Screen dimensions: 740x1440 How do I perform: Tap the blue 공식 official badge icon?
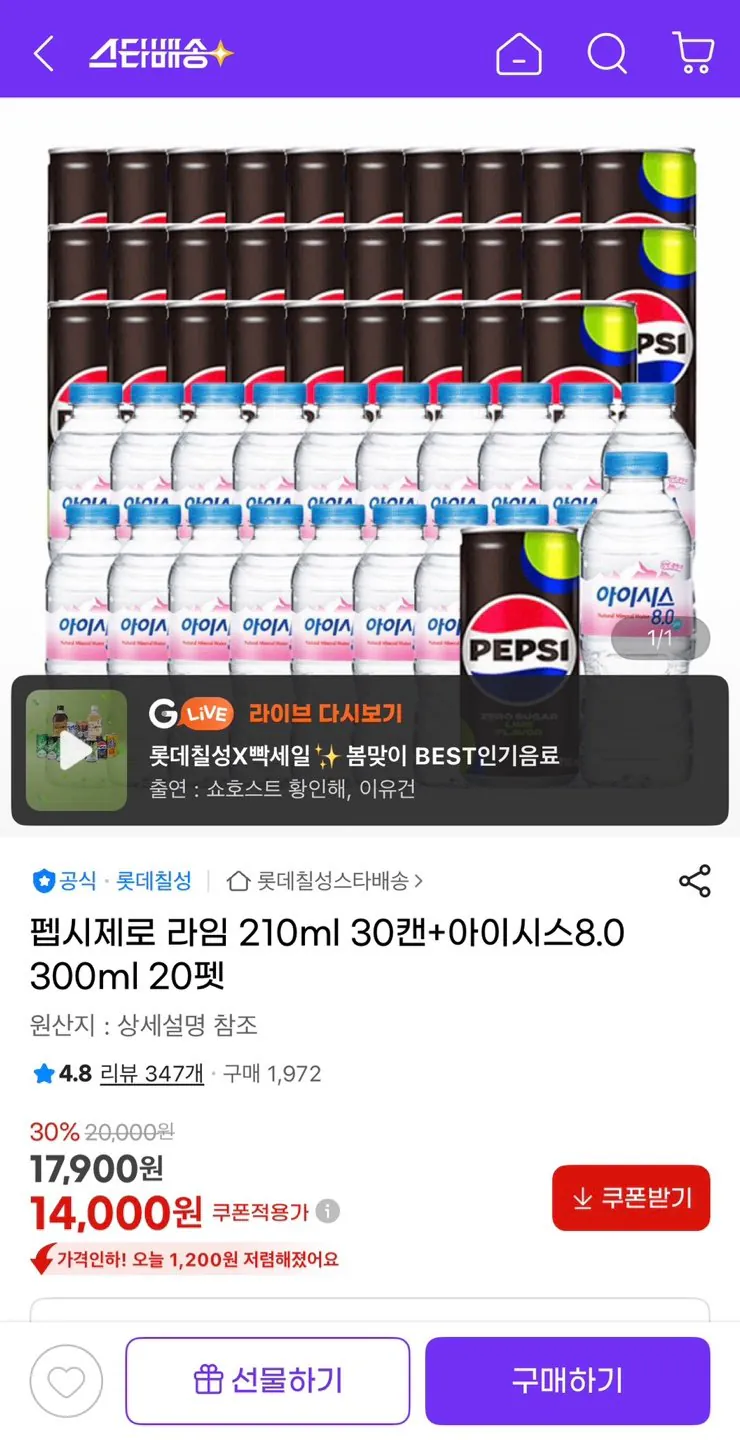pos(38,880)
